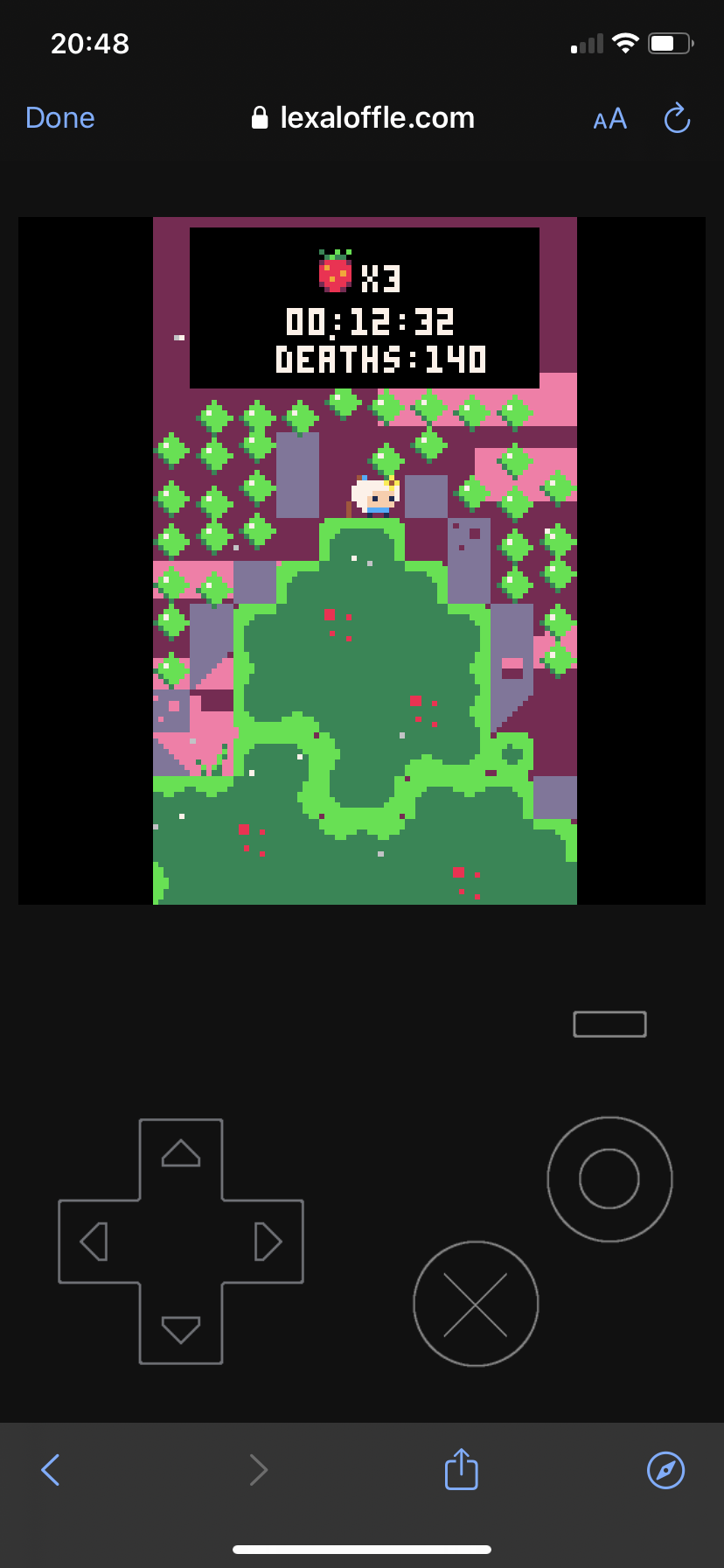Image resolution: width=724 pixels, height=1568 pixels.
Task: Go back to the previous page
Action: [51, 1470]
